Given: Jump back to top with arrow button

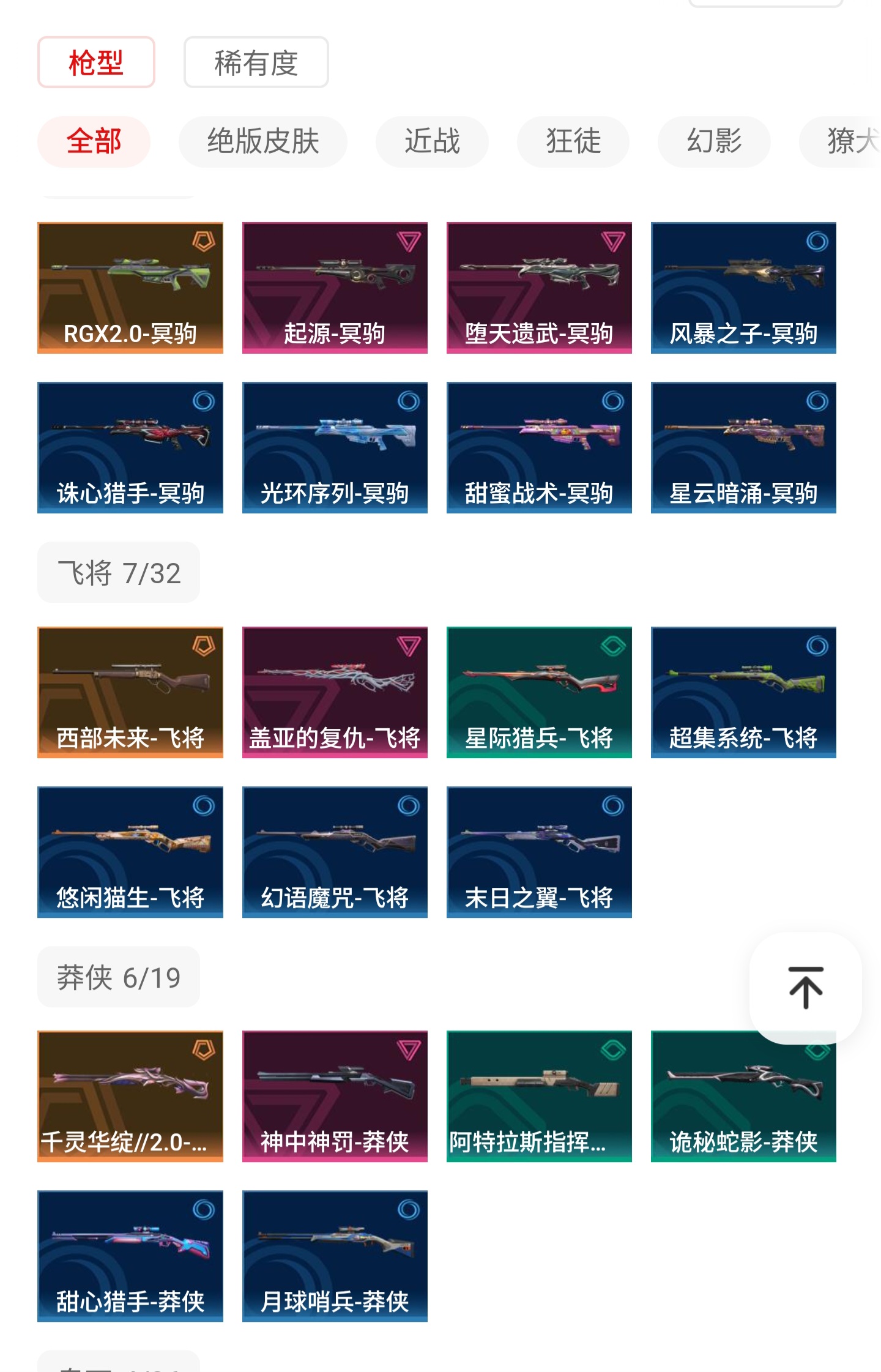Looking at the screenshot, I should [805, 987].
